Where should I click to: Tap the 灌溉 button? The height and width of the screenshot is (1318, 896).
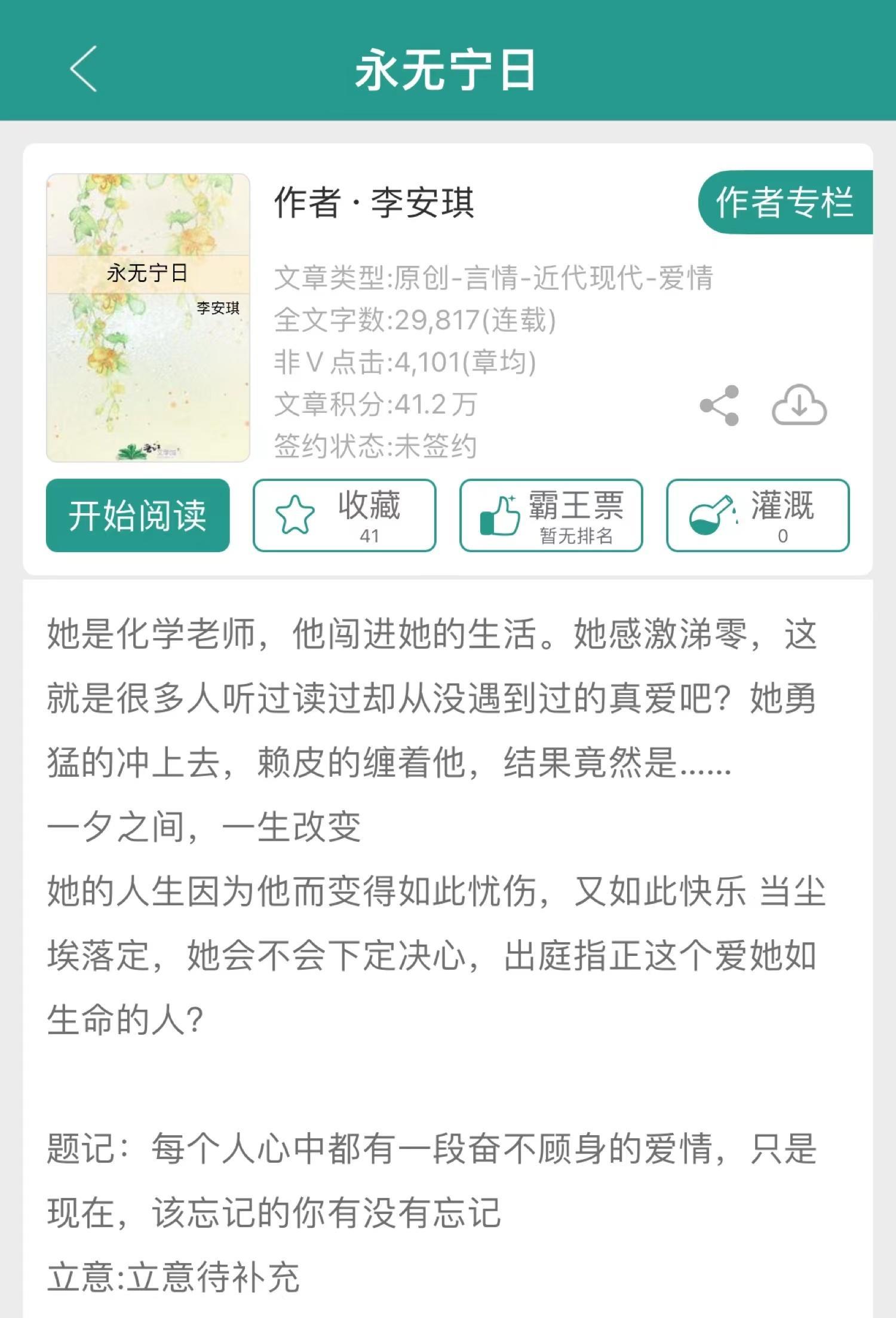click(x=757, y=515)
